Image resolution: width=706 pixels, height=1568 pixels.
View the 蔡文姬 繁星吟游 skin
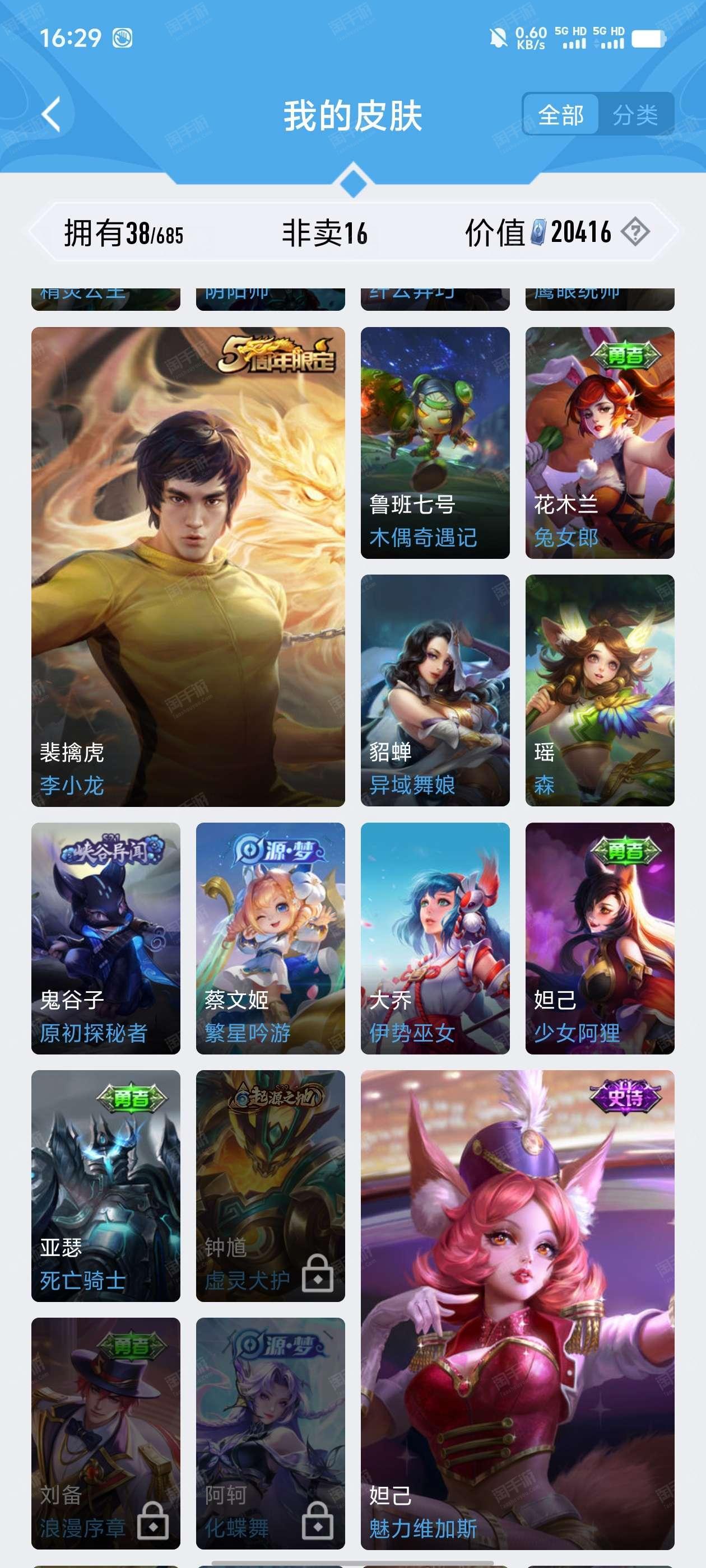pos(271,939)
